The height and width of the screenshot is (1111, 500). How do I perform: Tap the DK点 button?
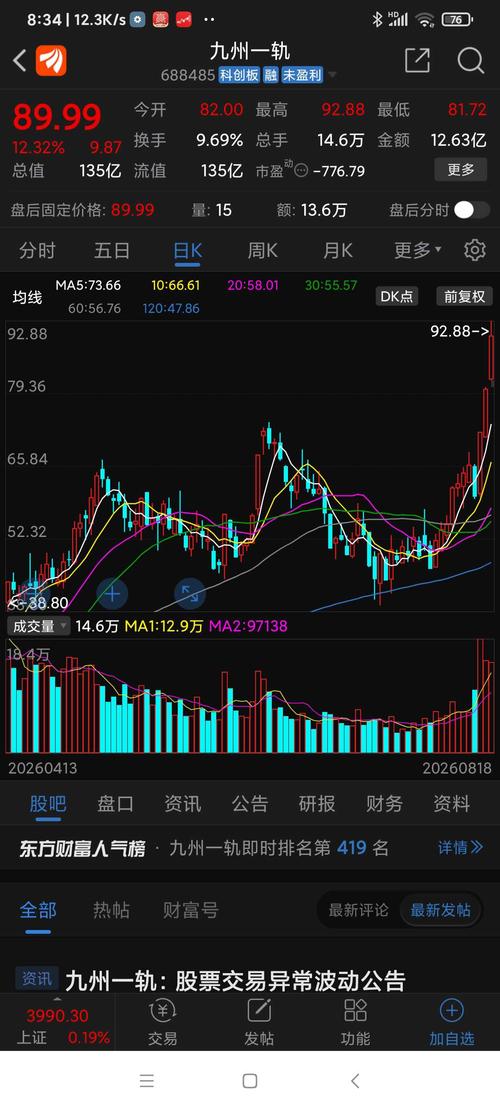pyautogui.click(x=397, y=297)
